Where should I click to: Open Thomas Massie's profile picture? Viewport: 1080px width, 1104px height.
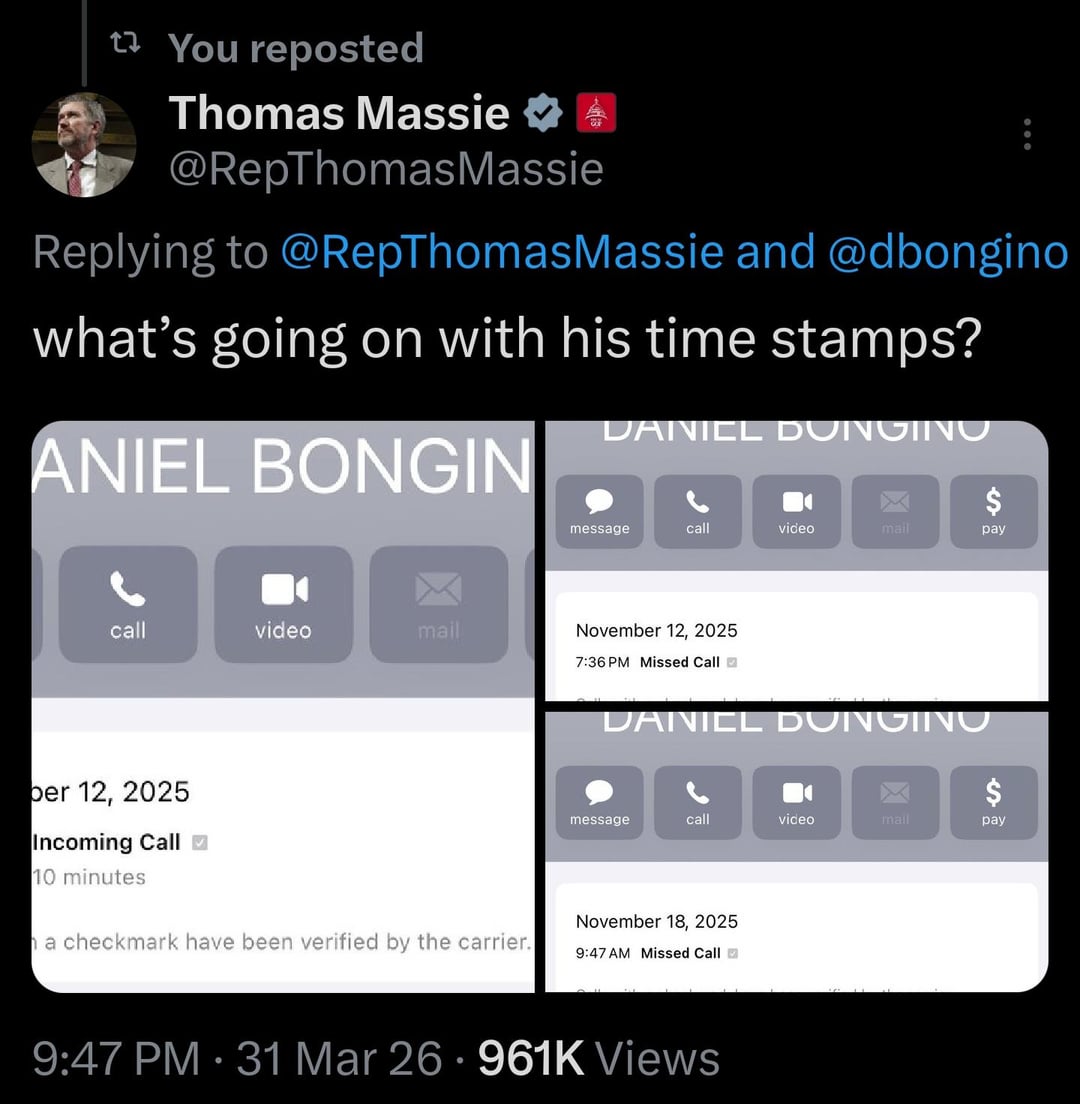point(84,145)
